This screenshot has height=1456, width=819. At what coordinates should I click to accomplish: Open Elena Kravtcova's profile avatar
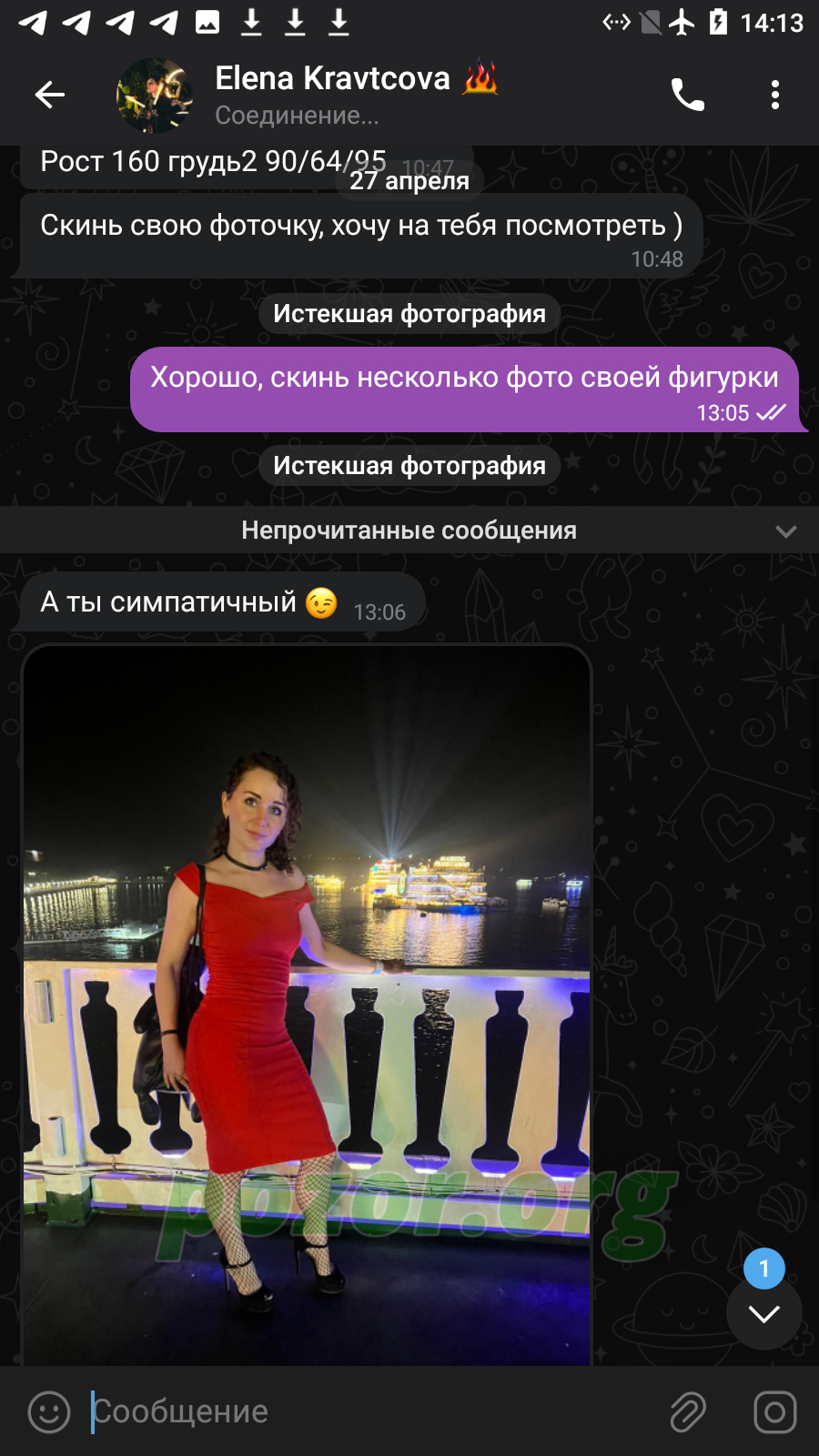click(x=155, y=96)
